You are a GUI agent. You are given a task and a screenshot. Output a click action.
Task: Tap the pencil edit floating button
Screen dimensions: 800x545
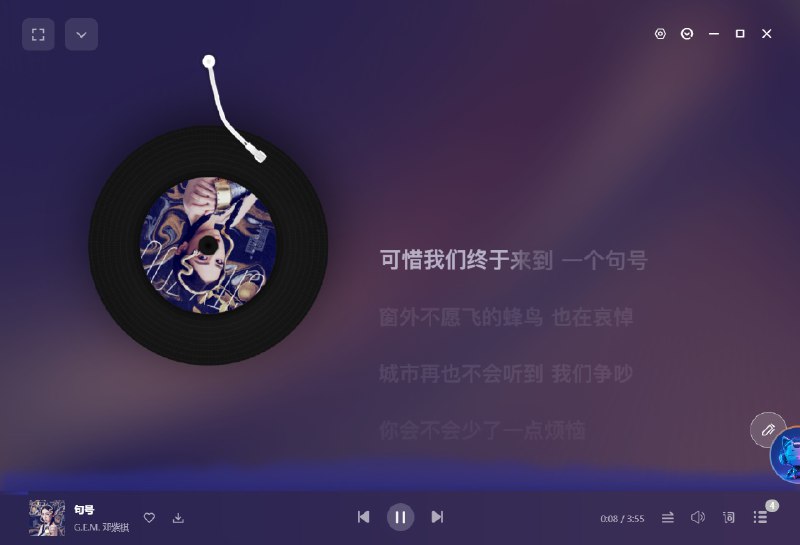click(768, 430)
